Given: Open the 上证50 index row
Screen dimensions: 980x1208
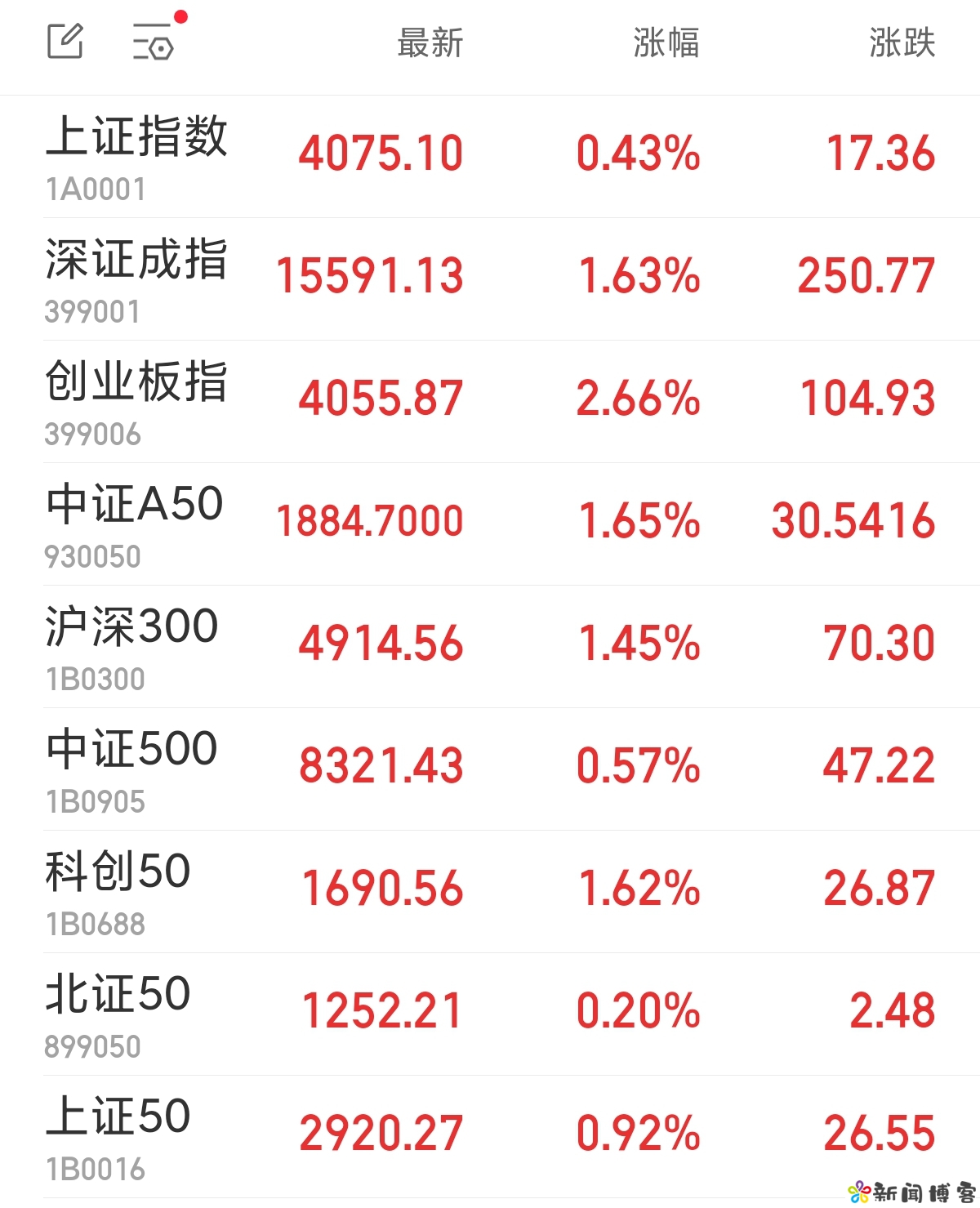Looking at the screenshot, I should 490,1137.
